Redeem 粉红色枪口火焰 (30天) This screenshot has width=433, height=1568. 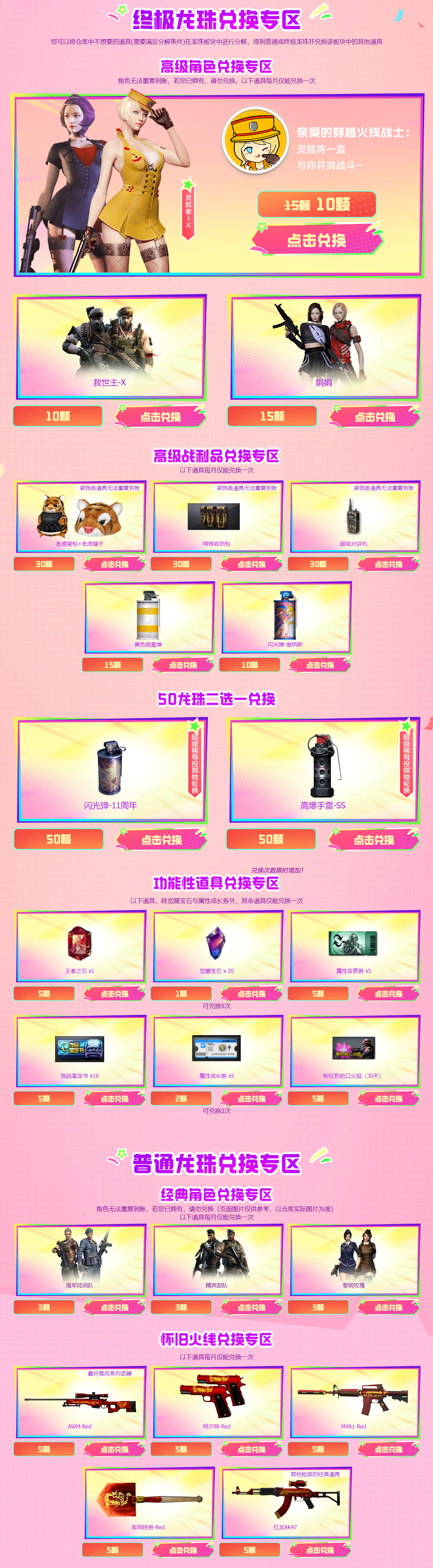click(388, 1098)
